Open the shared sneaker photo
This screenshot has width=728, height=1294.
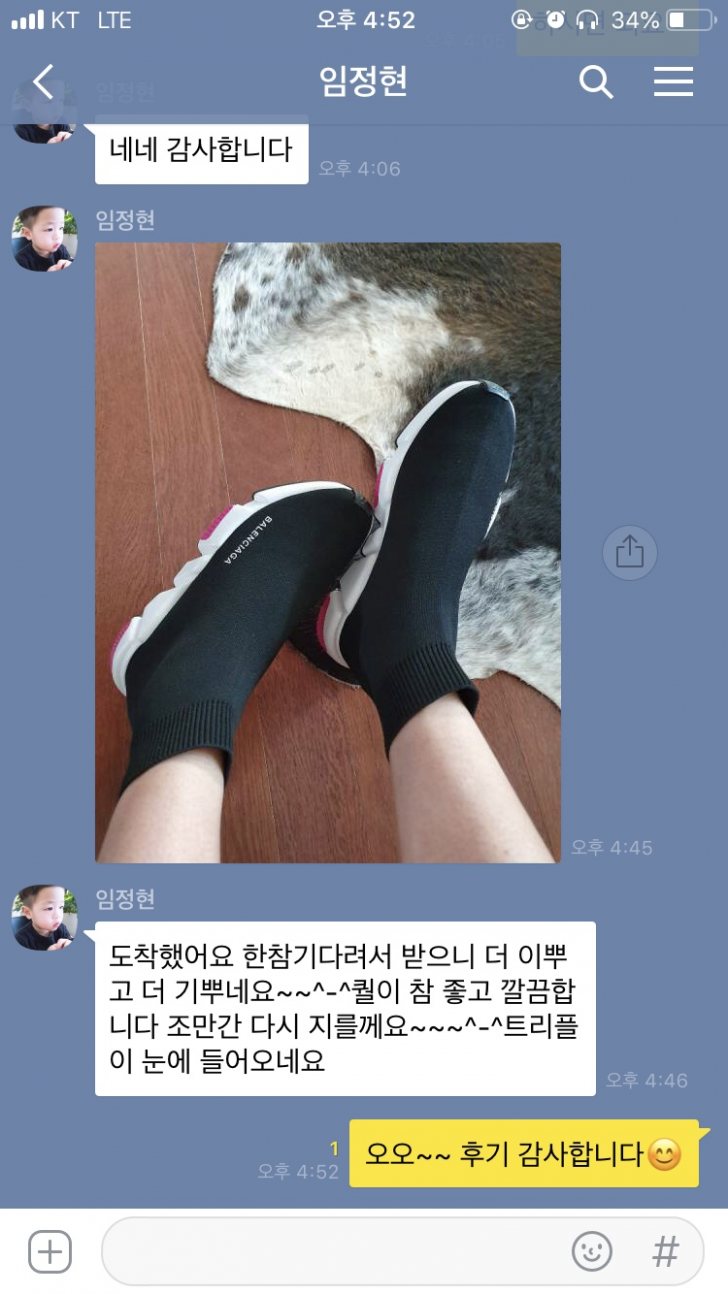click(328, 552)
